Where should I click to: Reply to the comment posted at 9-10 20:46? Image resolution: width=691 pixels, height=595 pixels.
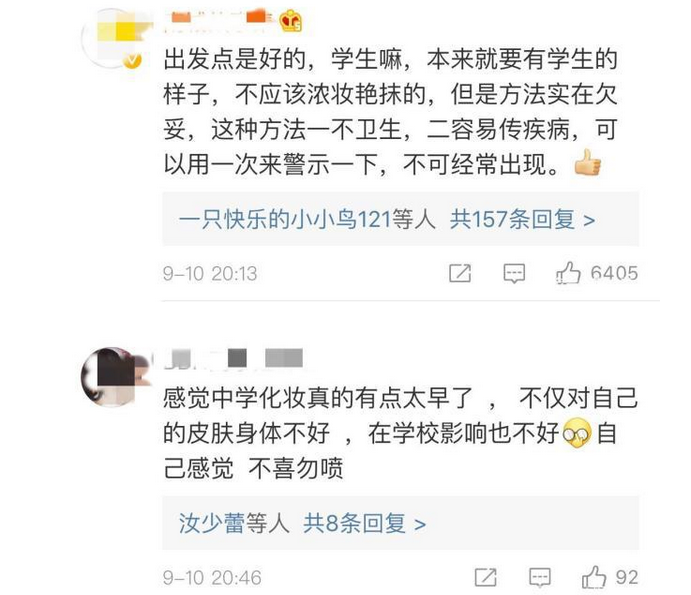[x=540, y=577]
